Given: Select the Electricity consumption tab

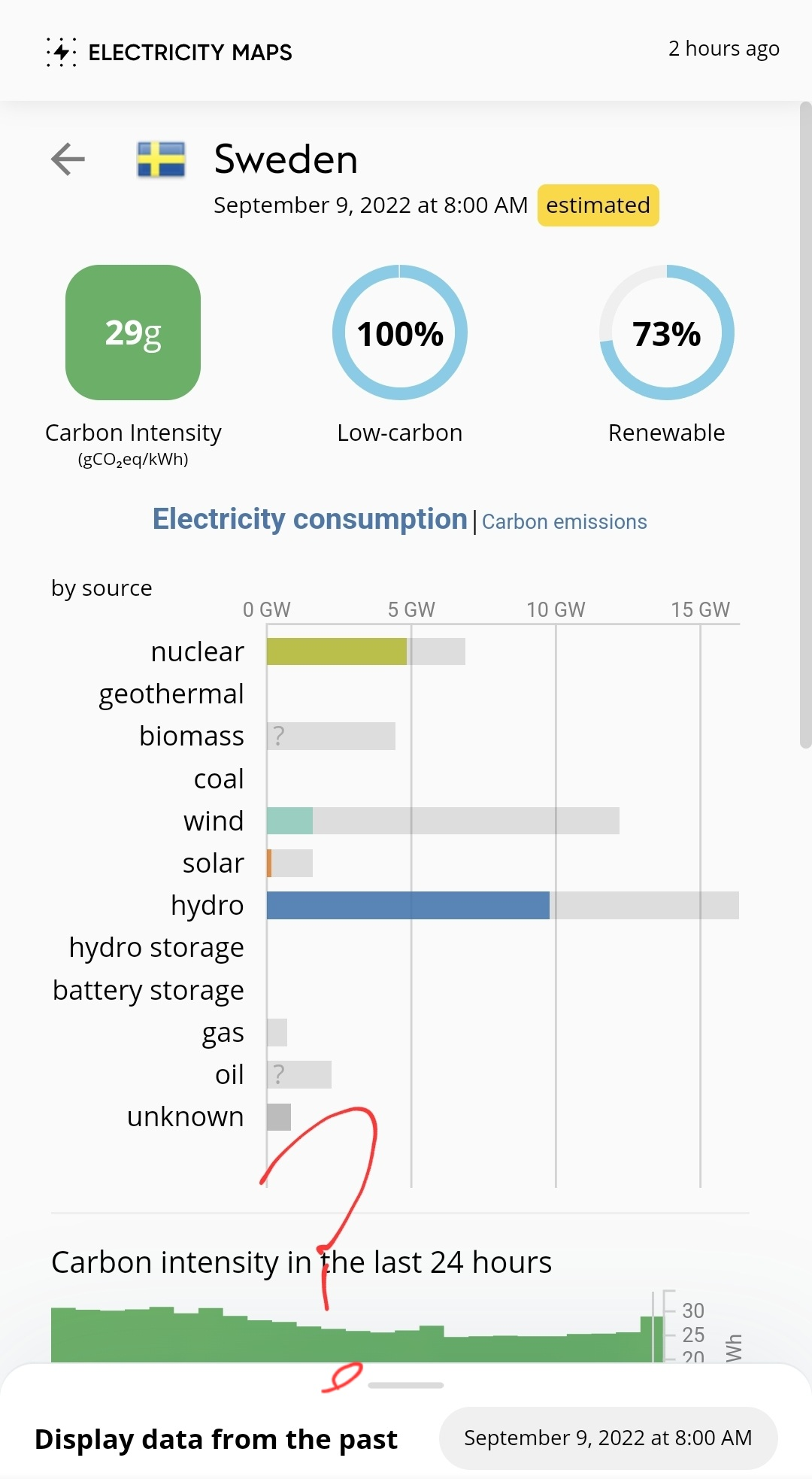Looking at the screenshot, I should tap(310, 518).
